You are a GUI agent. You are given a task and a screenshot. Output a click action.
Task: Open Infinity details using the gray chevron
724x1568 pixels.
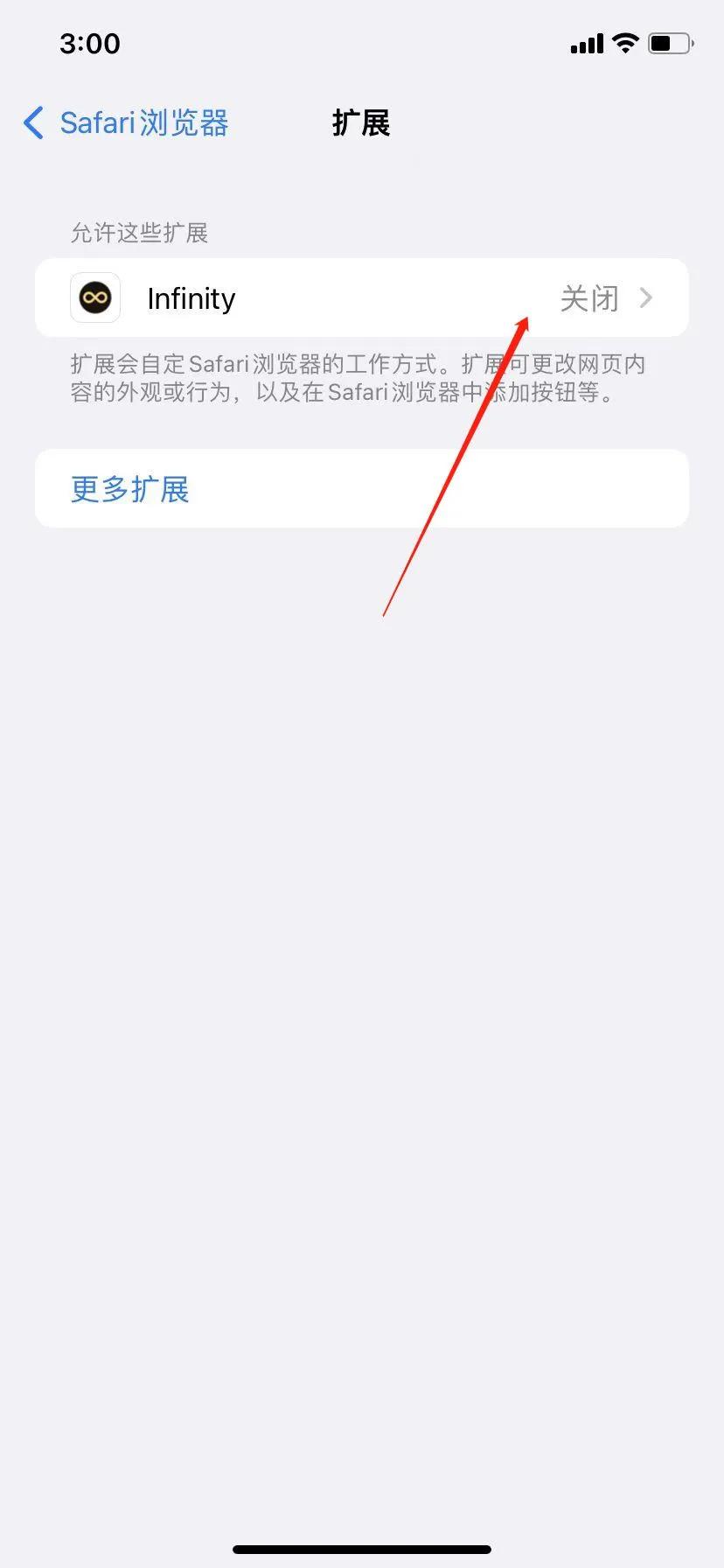pos(647,297)
